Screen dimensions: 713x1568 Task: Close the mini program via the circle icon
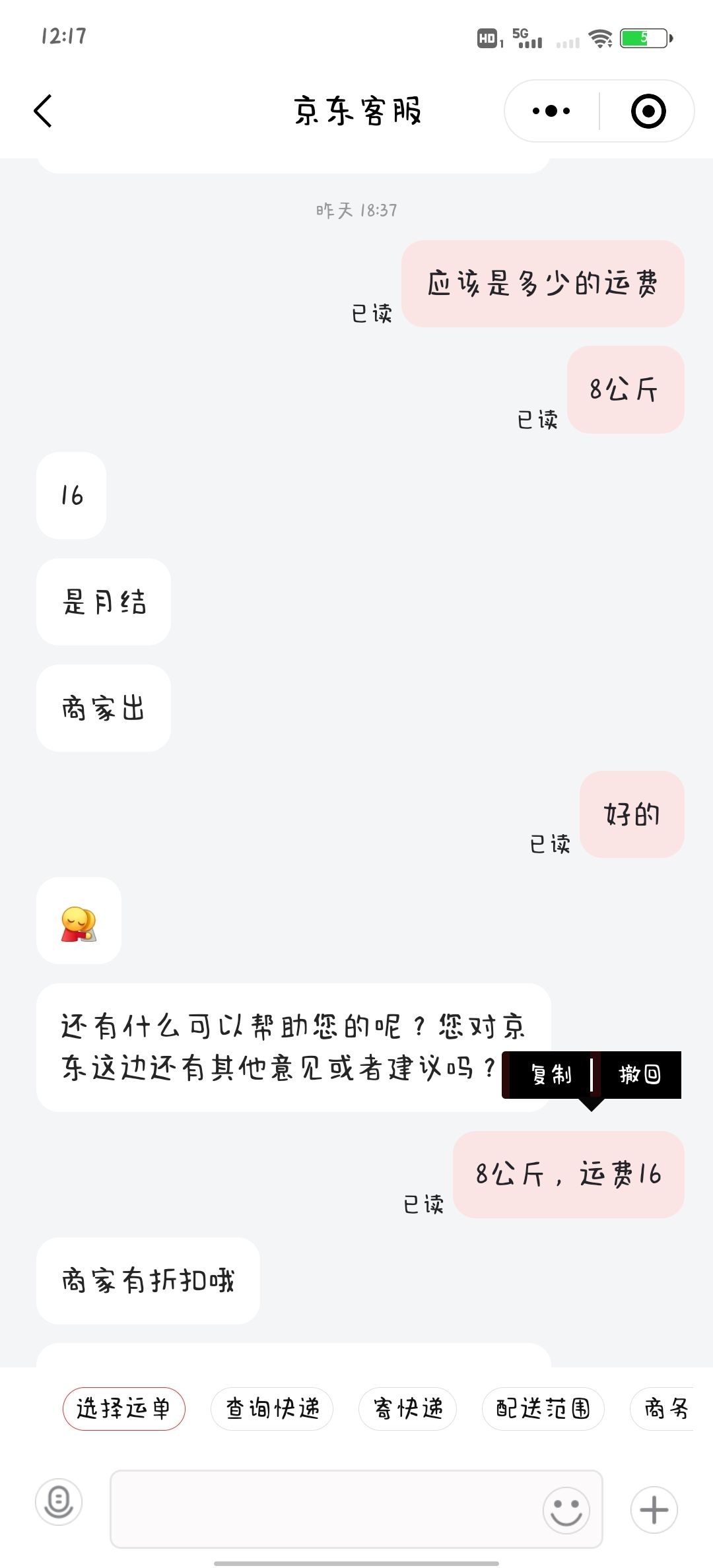pos(648,111)
